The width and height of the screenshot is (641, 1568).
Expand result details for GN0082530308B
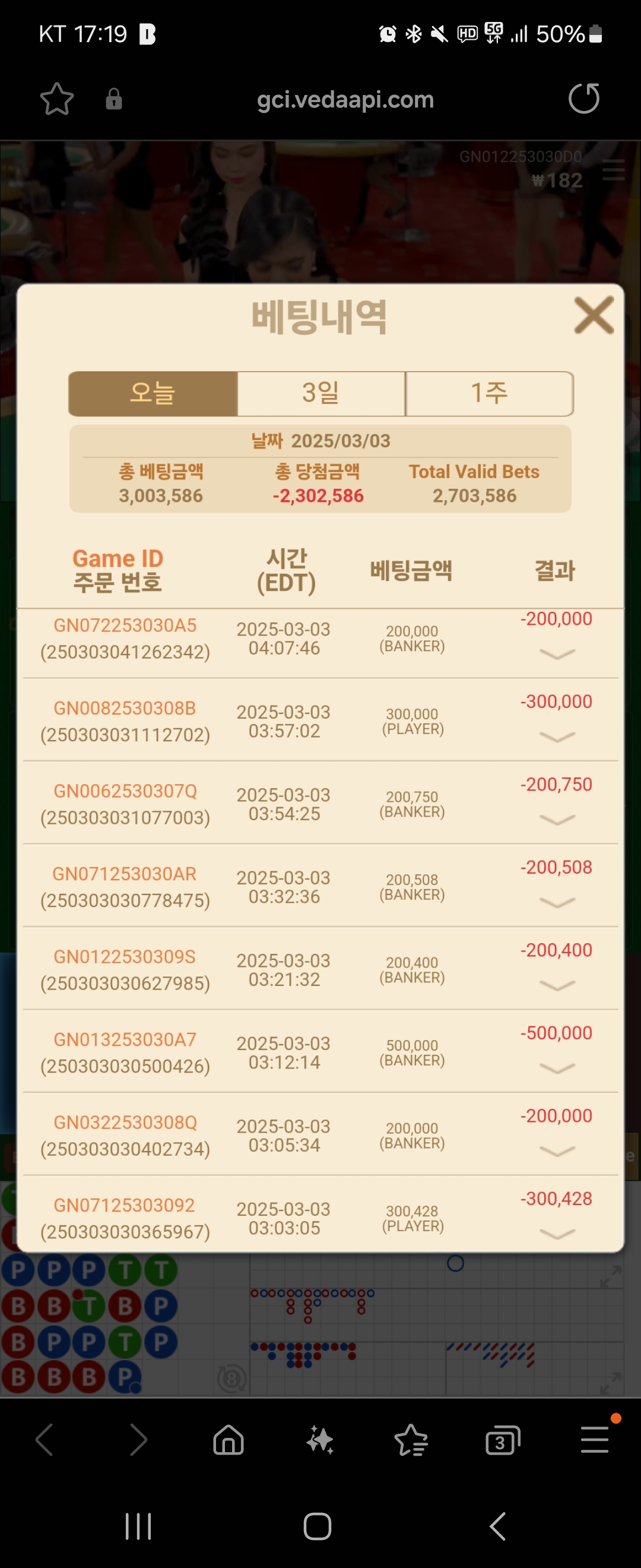(557, 737)
